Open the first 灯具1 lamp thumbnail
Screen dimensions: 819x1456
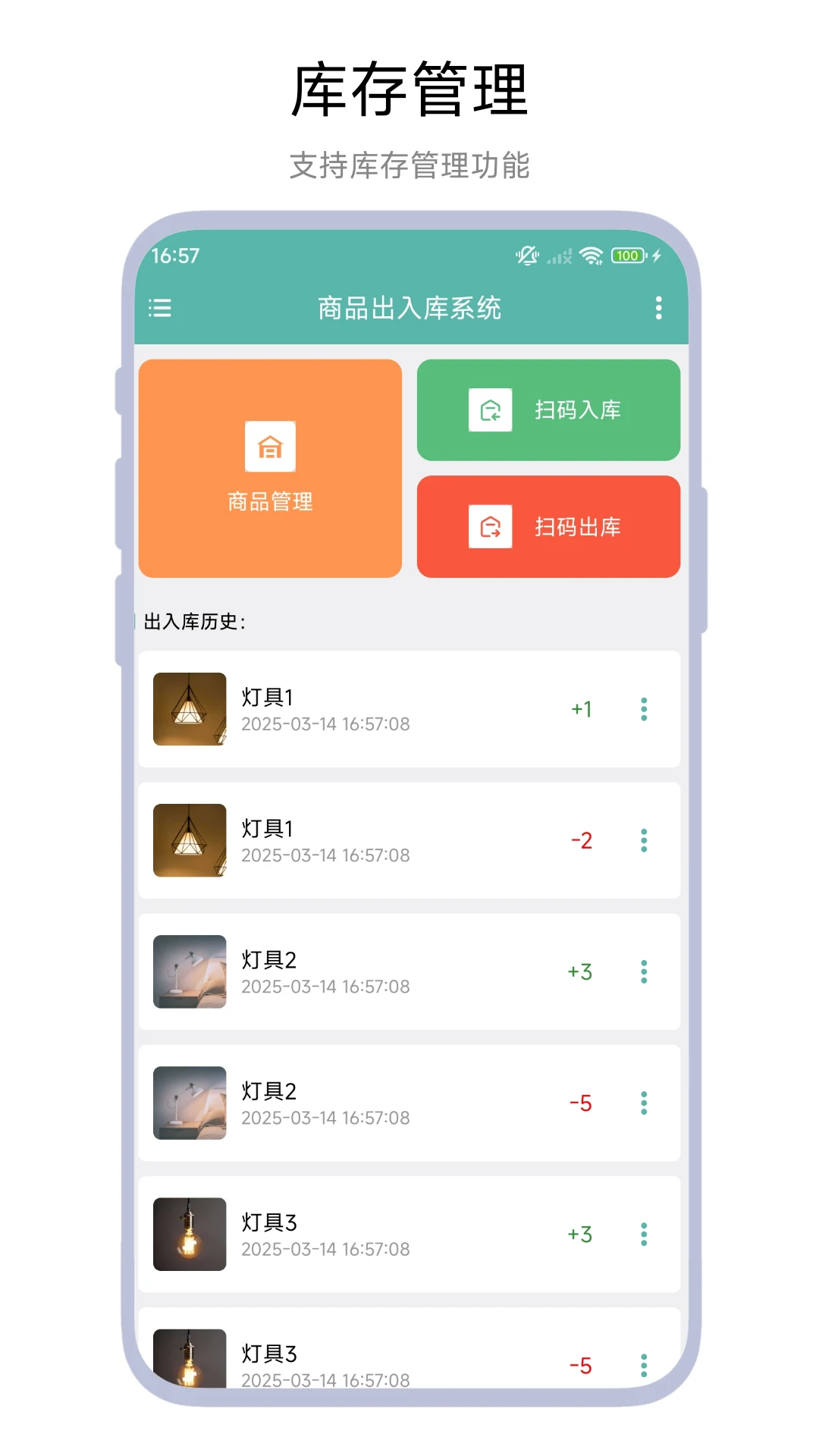pos(189,709)
